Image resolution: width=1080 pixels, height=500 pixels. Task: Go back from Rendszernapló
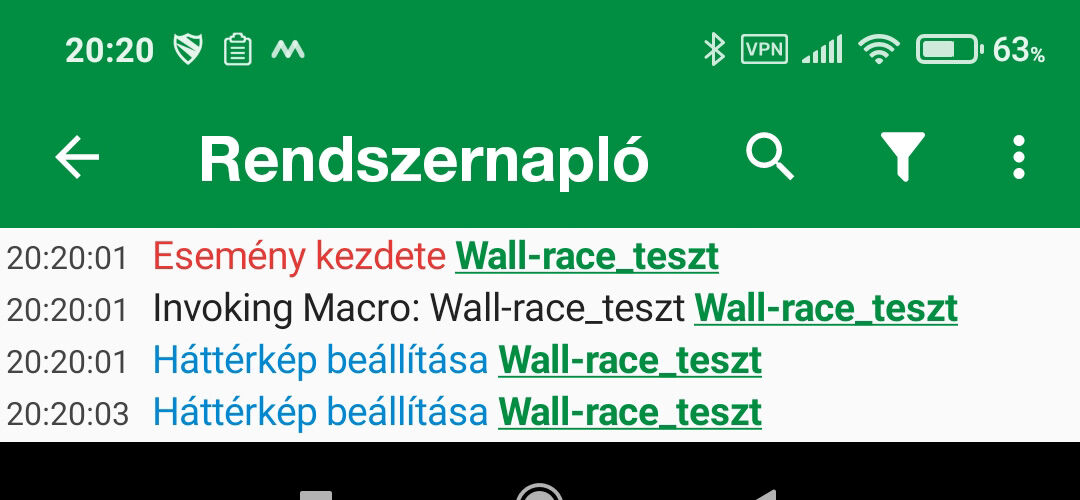coord(78,158)
